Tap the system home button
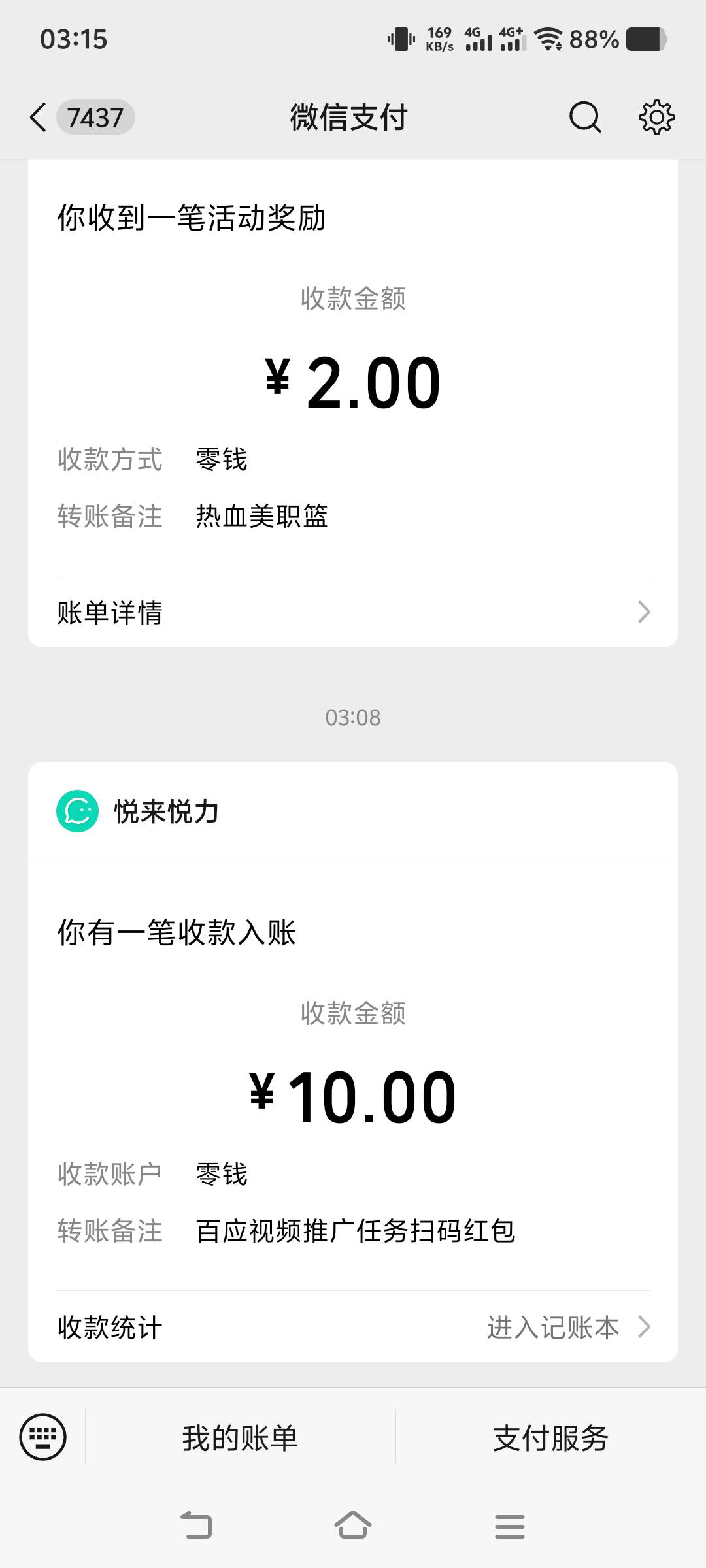 [353, 1526]
